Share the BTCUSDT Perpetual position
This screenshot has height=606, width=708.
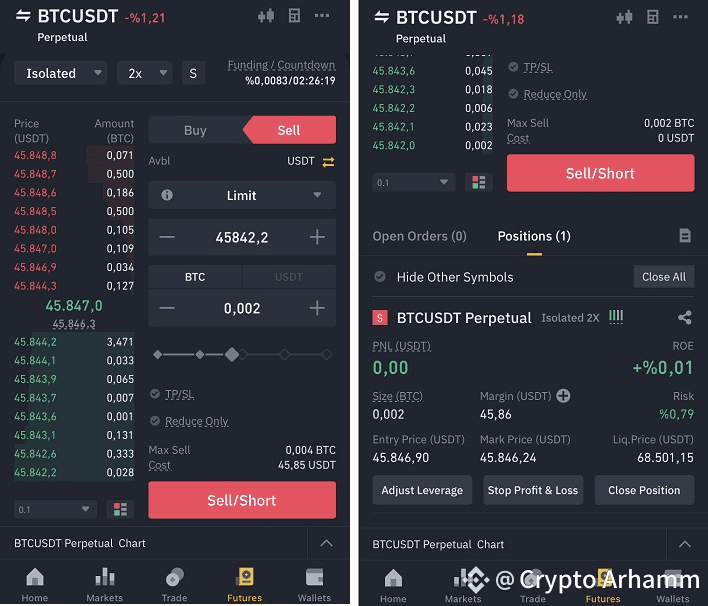click(x=684, y=317)
